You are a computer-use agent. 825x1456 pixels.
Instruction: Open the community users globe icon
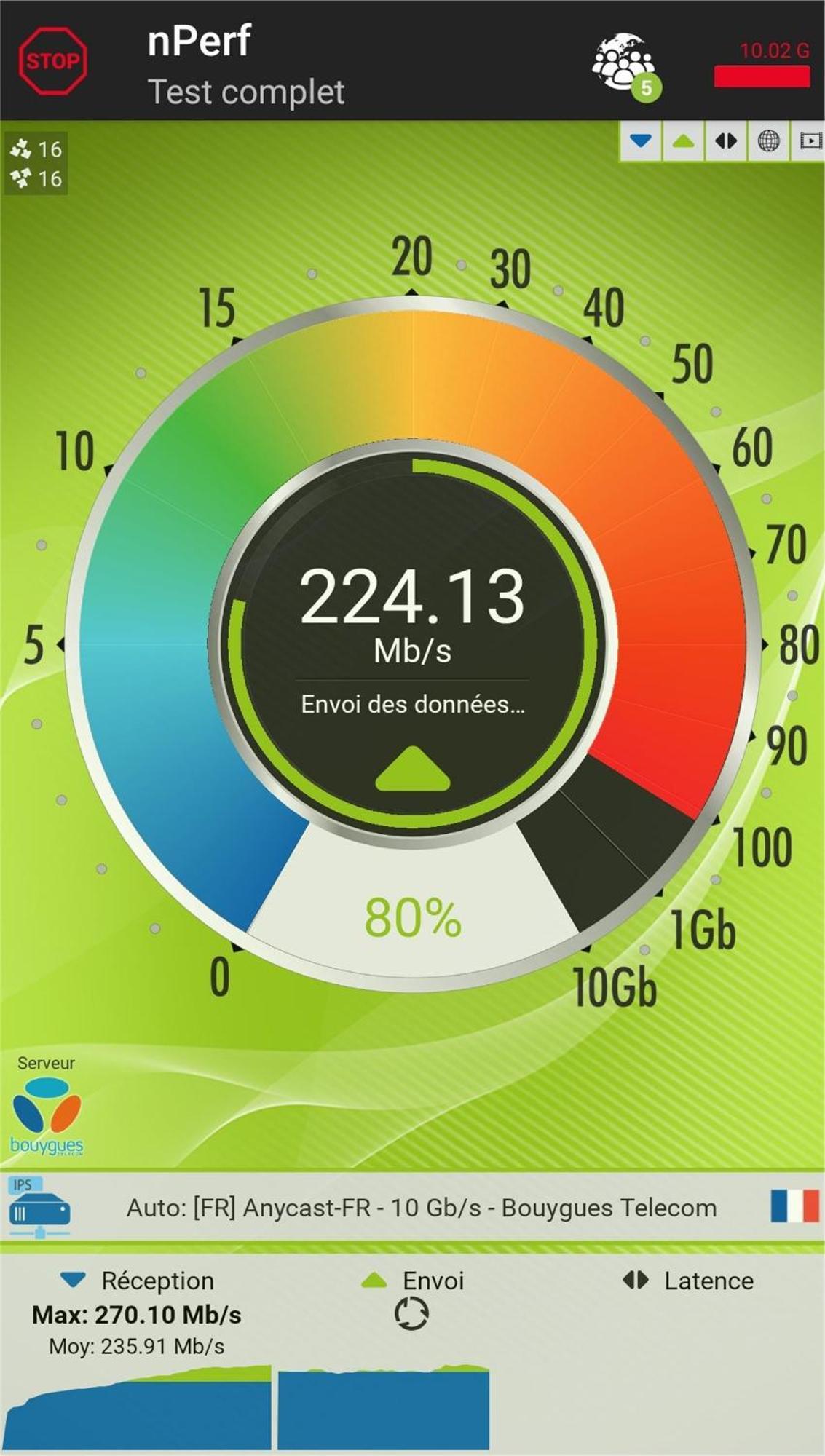point(624,63)
